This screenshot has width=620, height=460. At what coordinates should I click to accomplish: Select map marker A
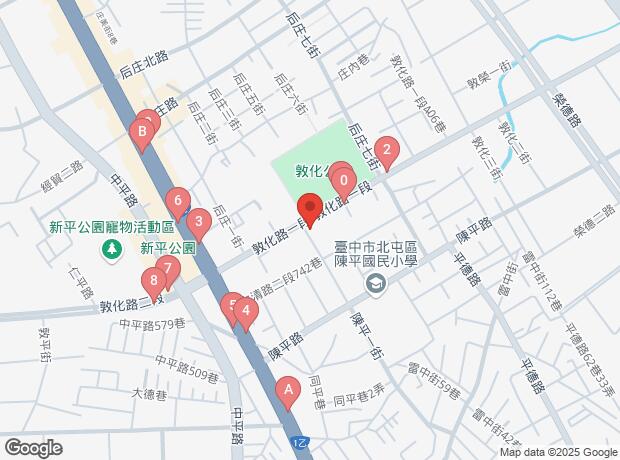point(289,390)
